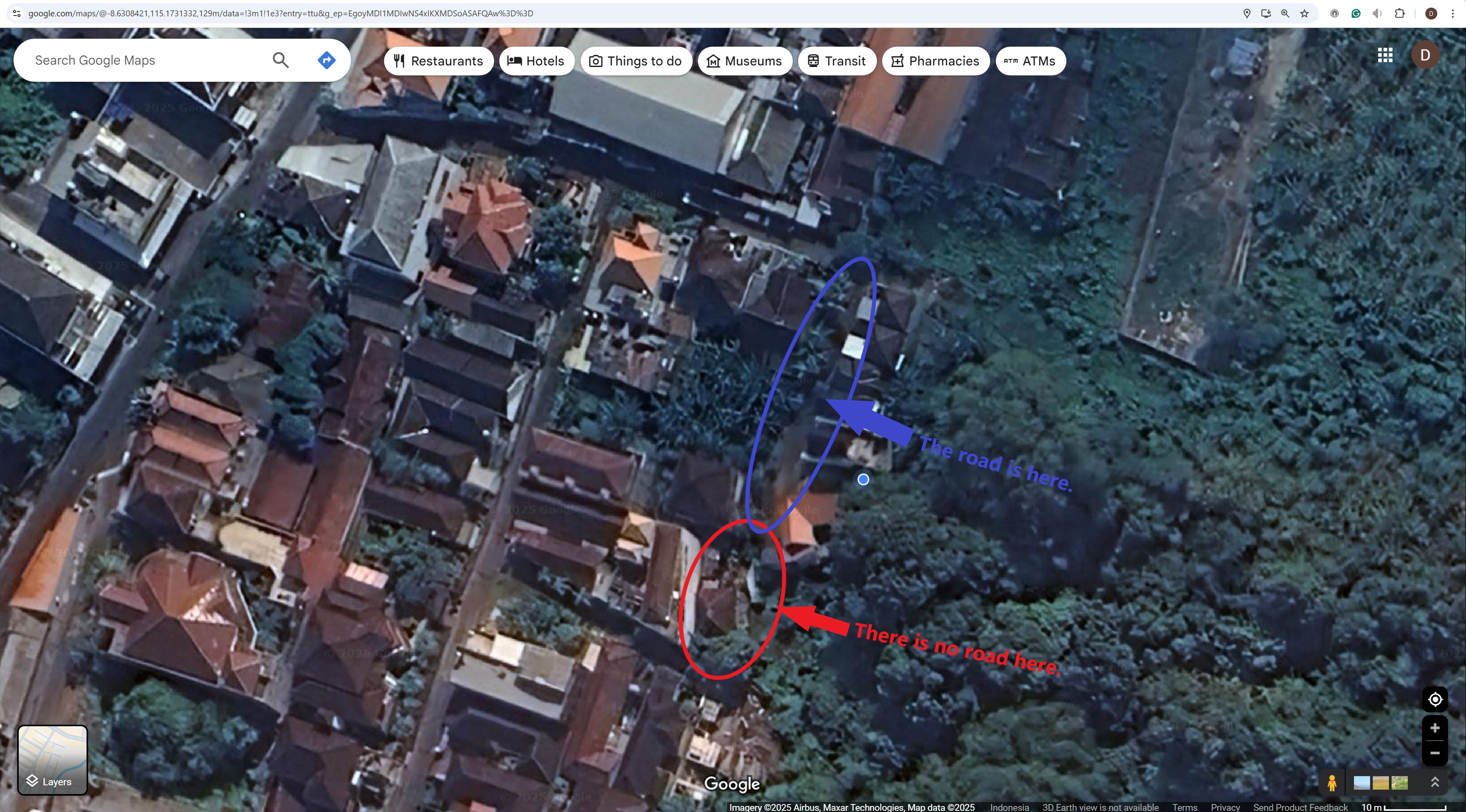
Task: Bookmark this page with the star icon
Action: (x=1304, y=13)
